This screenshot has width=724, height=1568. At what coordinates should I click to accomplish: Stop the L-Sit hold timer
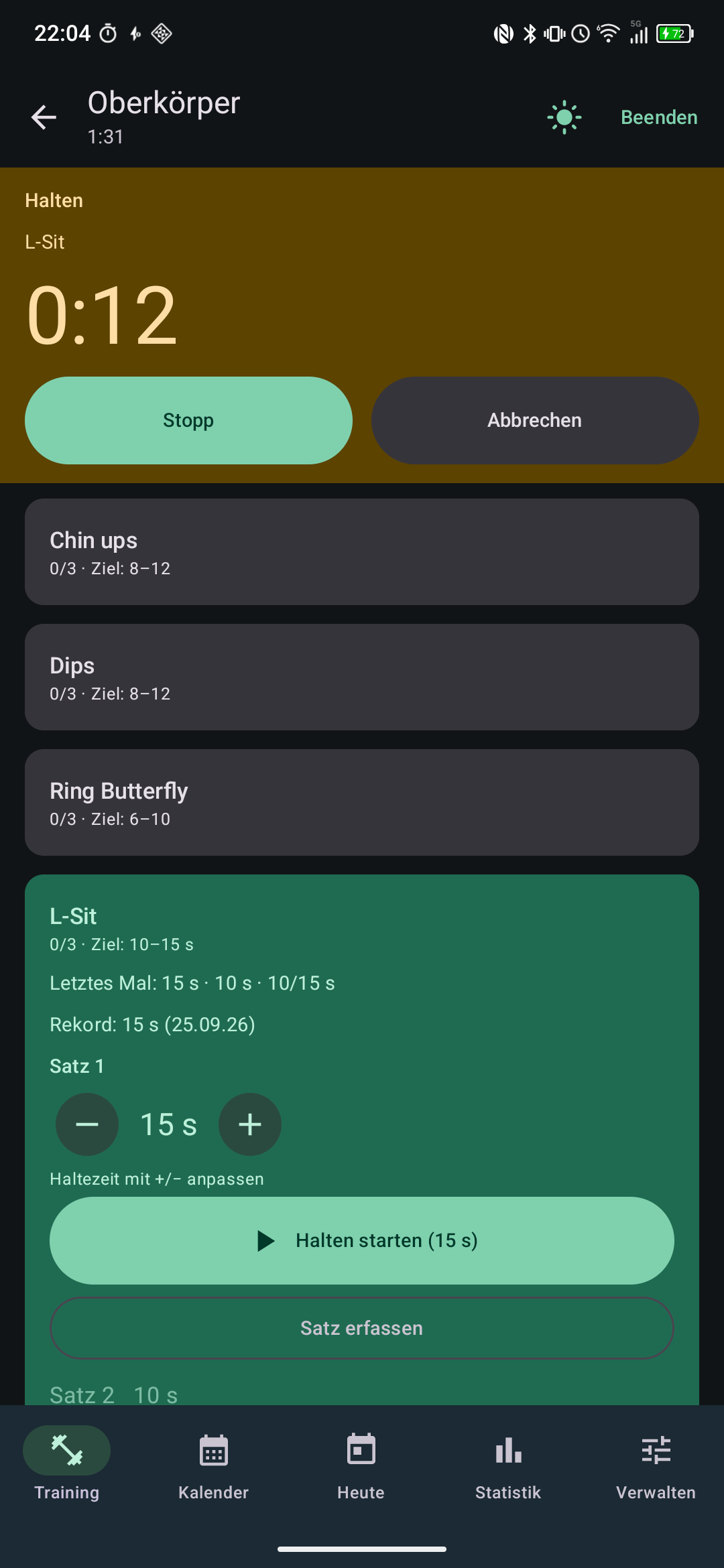188,420
